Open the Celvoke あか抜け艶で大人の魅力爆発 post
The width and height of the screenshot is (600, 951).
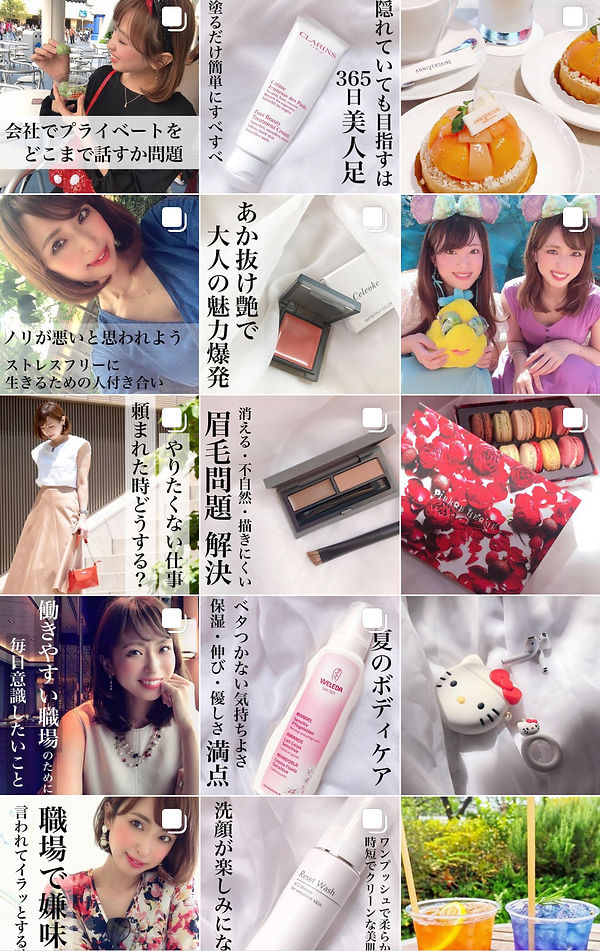(x=299, y=295)
